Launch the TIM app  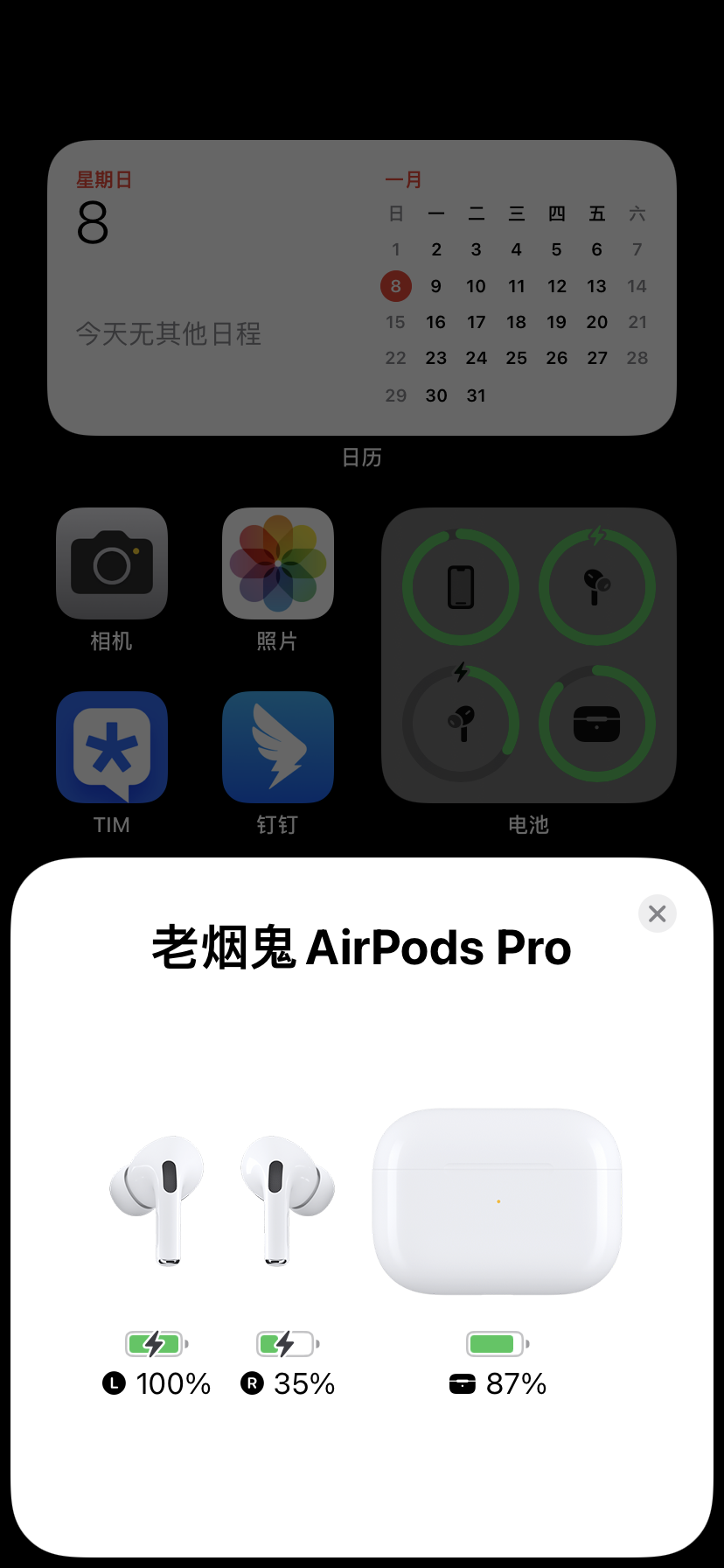tap(112, 748)
